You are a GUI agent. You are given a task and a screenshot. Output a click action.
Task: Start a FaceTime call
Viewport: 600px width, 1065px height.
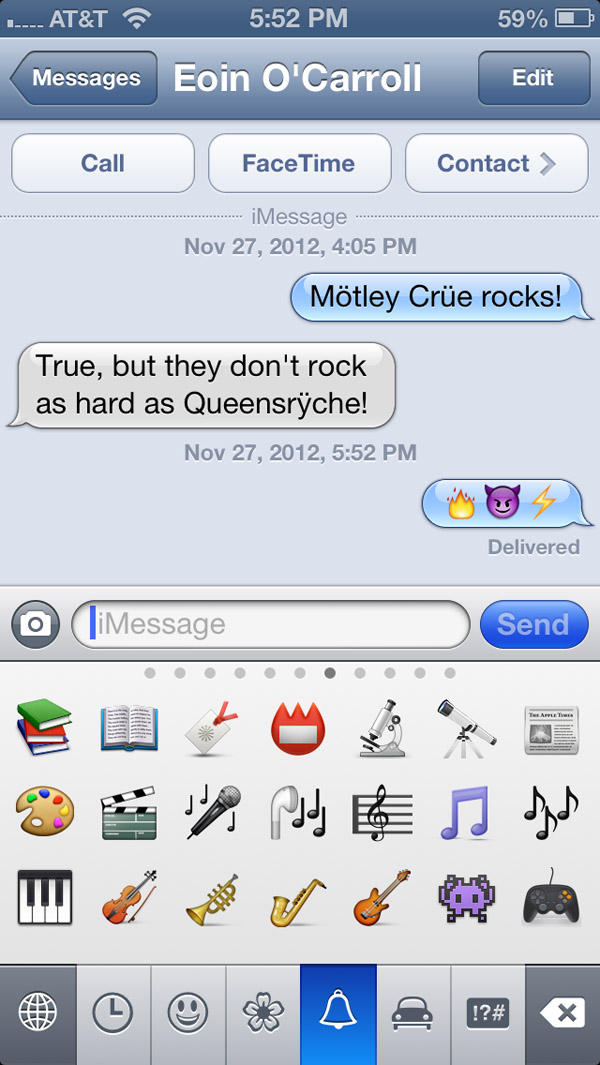point(298,163)
